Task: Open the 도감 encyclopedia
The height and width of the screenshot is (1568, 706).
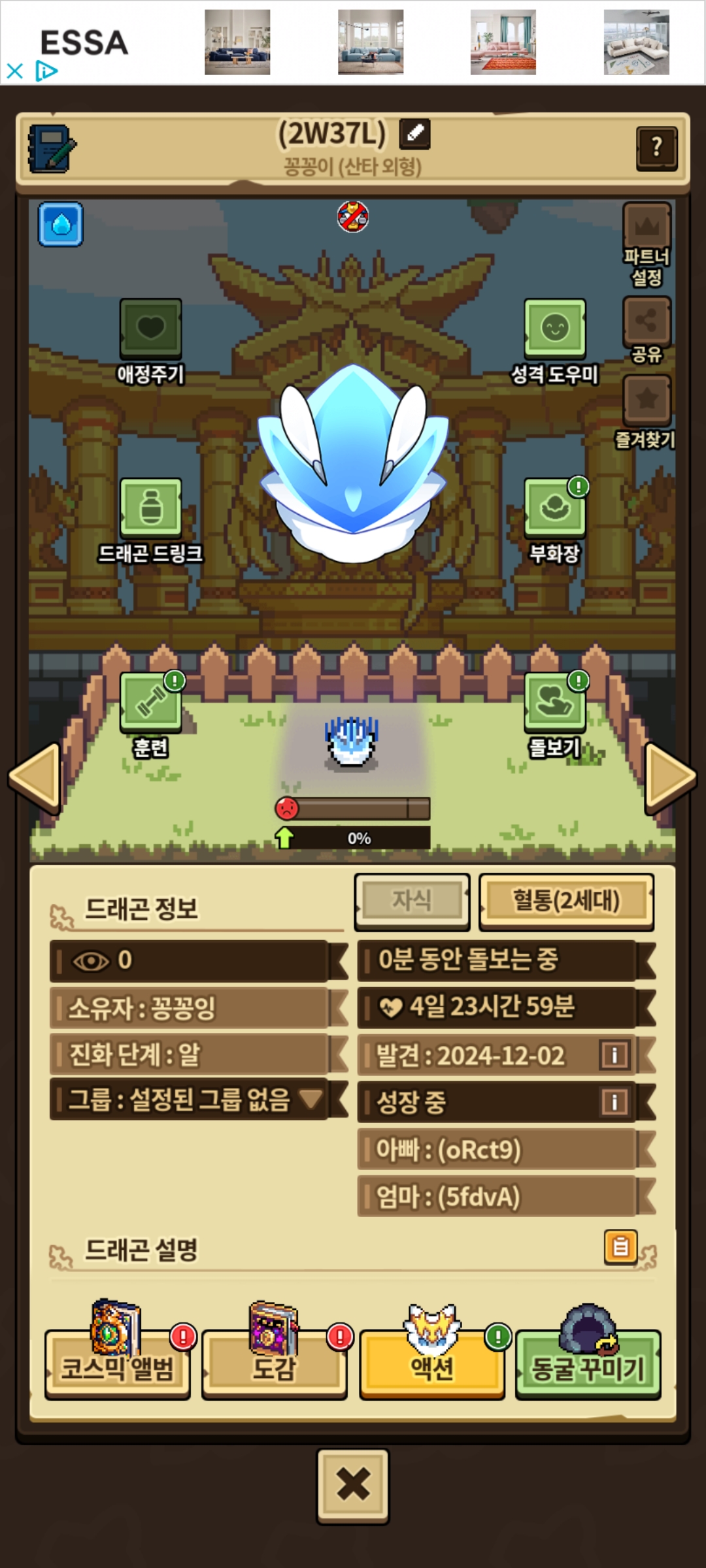Action: tap(275, 1366)
